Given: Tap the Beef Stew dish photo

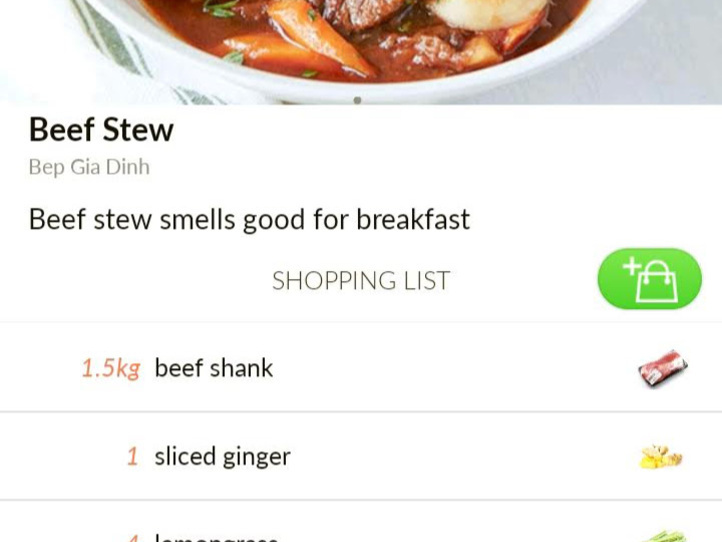Looking at the screenshot, I should (x=360, y=45).
